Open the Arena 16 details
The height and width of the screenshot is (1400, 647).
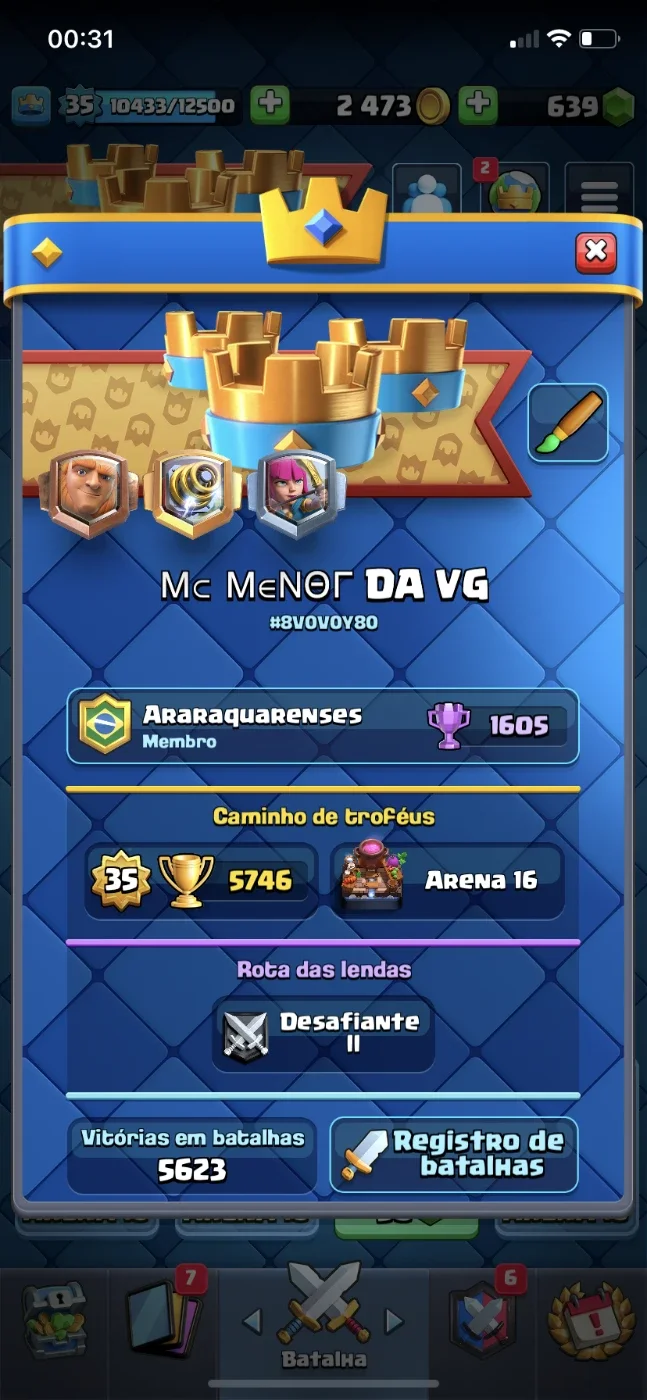(x=448, y=881)
